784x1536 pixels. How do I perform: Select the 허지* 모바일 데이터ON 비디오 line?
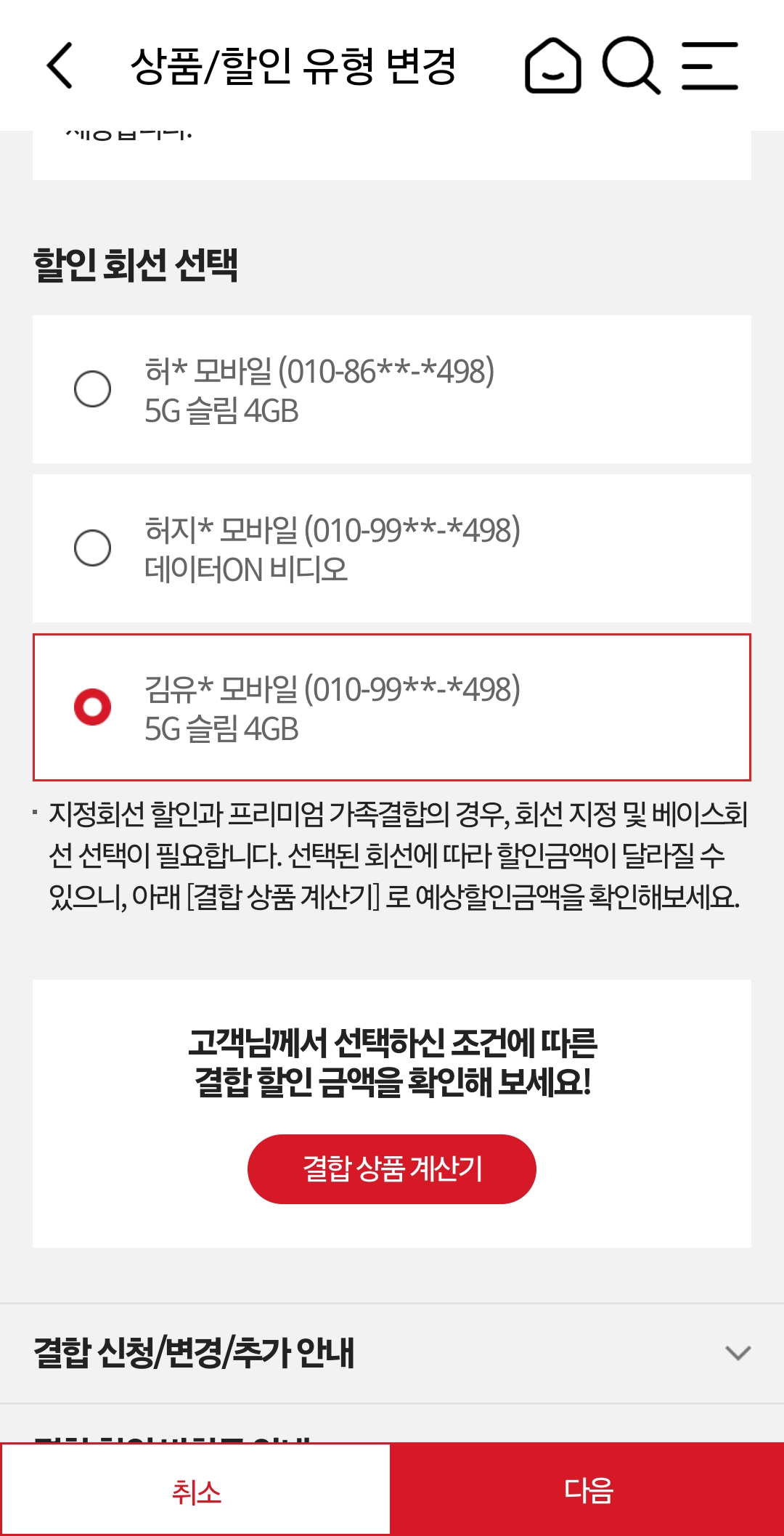point(392,548)
